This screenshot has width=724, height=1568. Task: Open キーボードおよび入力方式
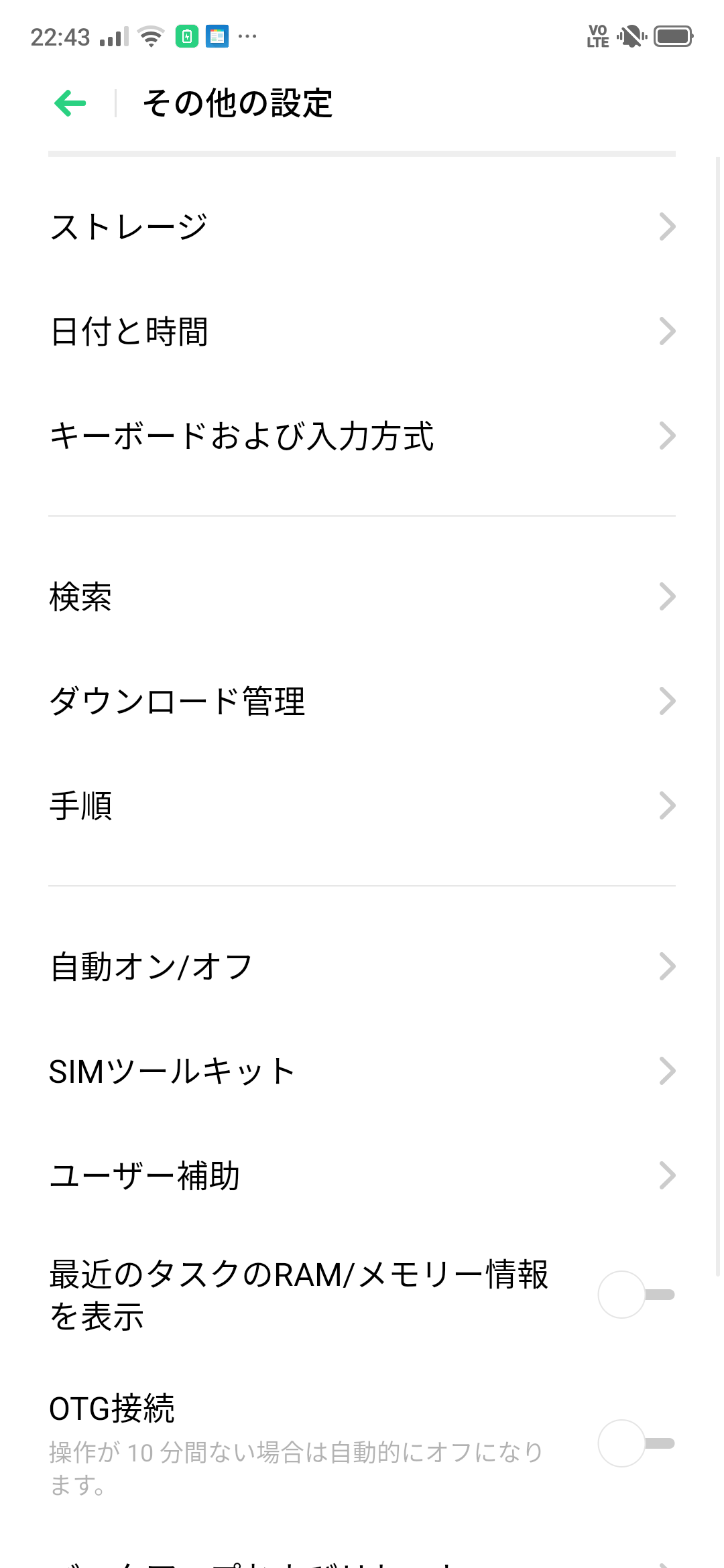point(362,436)
